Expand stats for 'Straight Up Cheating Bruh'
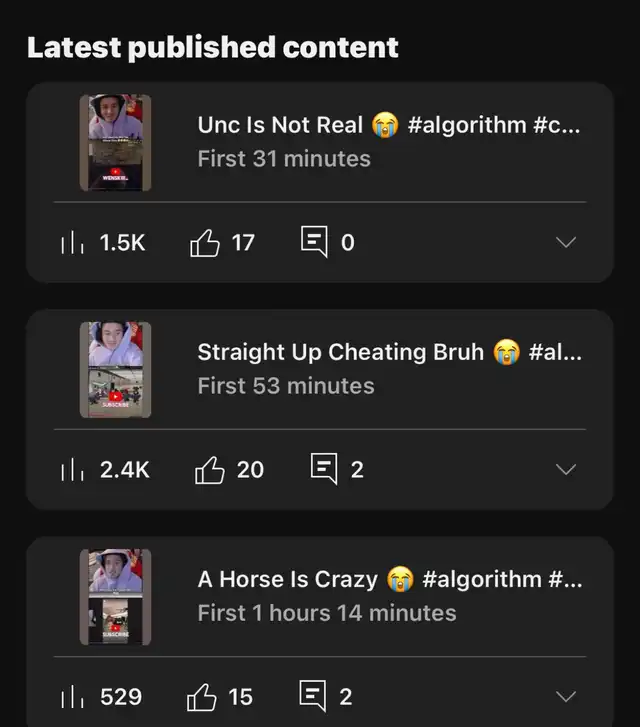The height and width of the screenshot is (727, 640). pyautogui.click(x=566, y=470)
